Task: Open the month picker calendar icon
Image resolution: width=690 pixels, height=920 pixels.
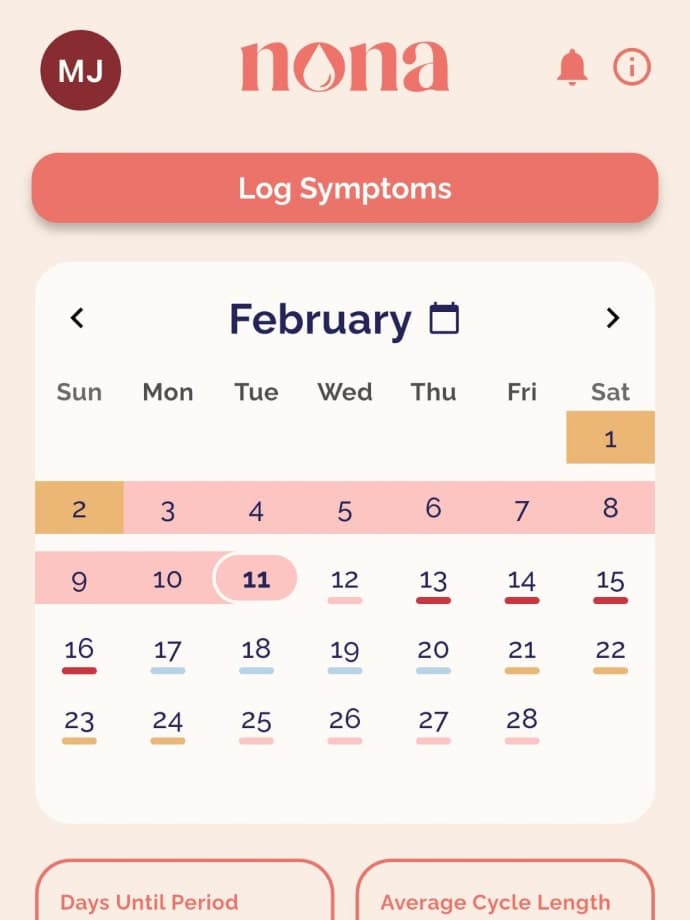Action: [444, 318]
